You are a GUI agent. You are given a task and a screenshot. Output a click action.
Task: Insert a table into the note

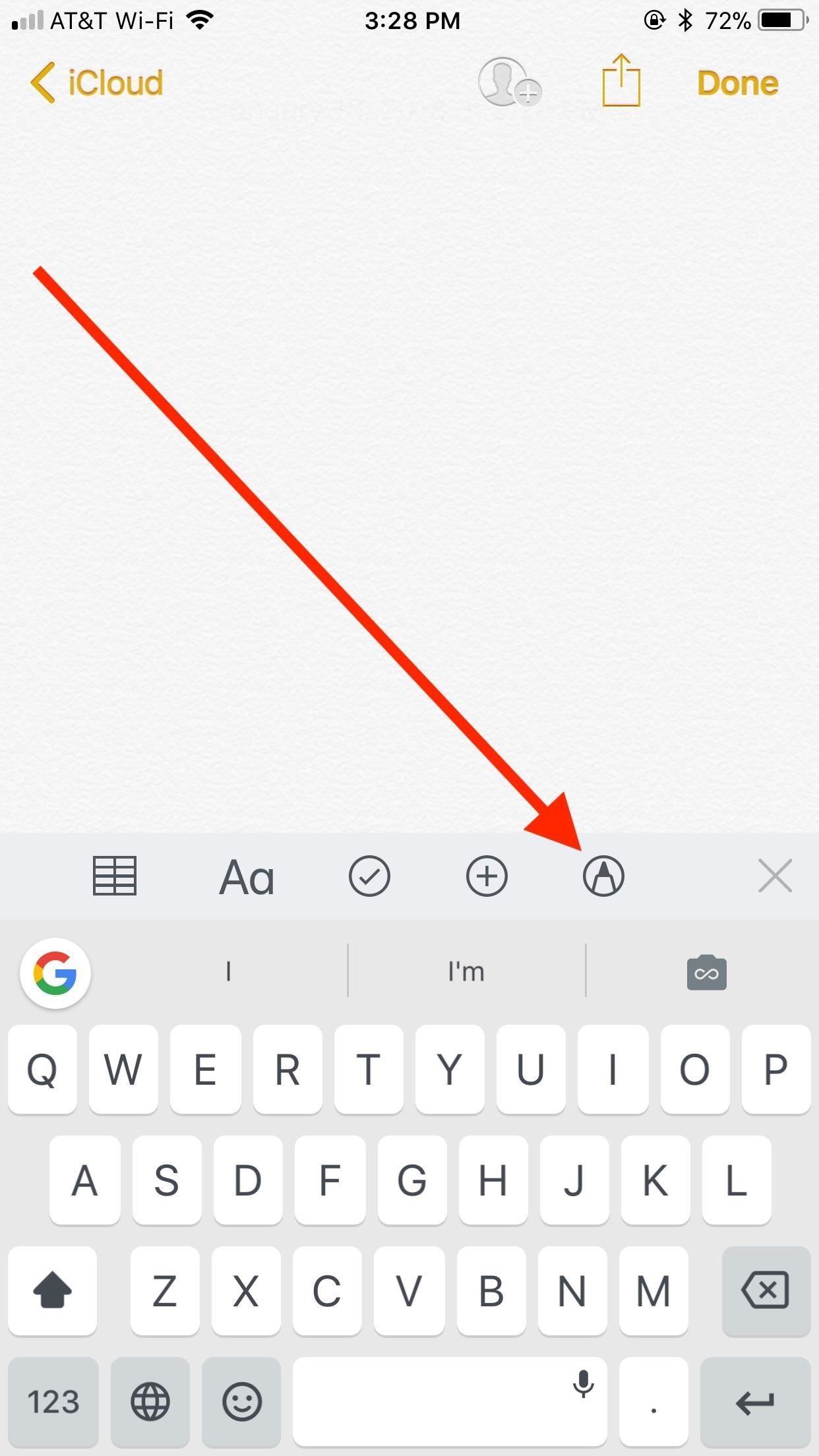click(115, 876)
